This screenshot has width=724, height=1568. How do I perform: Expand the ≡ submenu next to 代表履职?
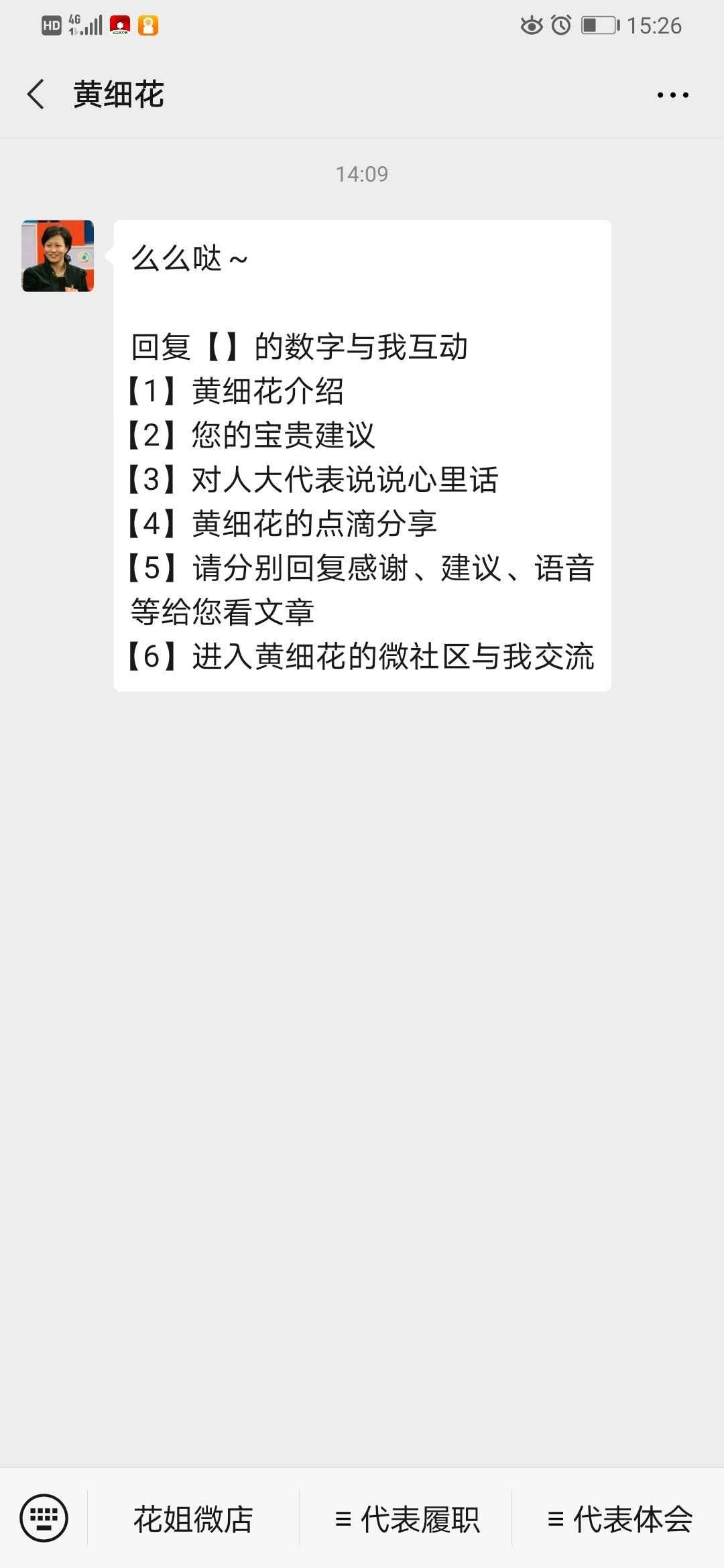tap(344, 1516)
